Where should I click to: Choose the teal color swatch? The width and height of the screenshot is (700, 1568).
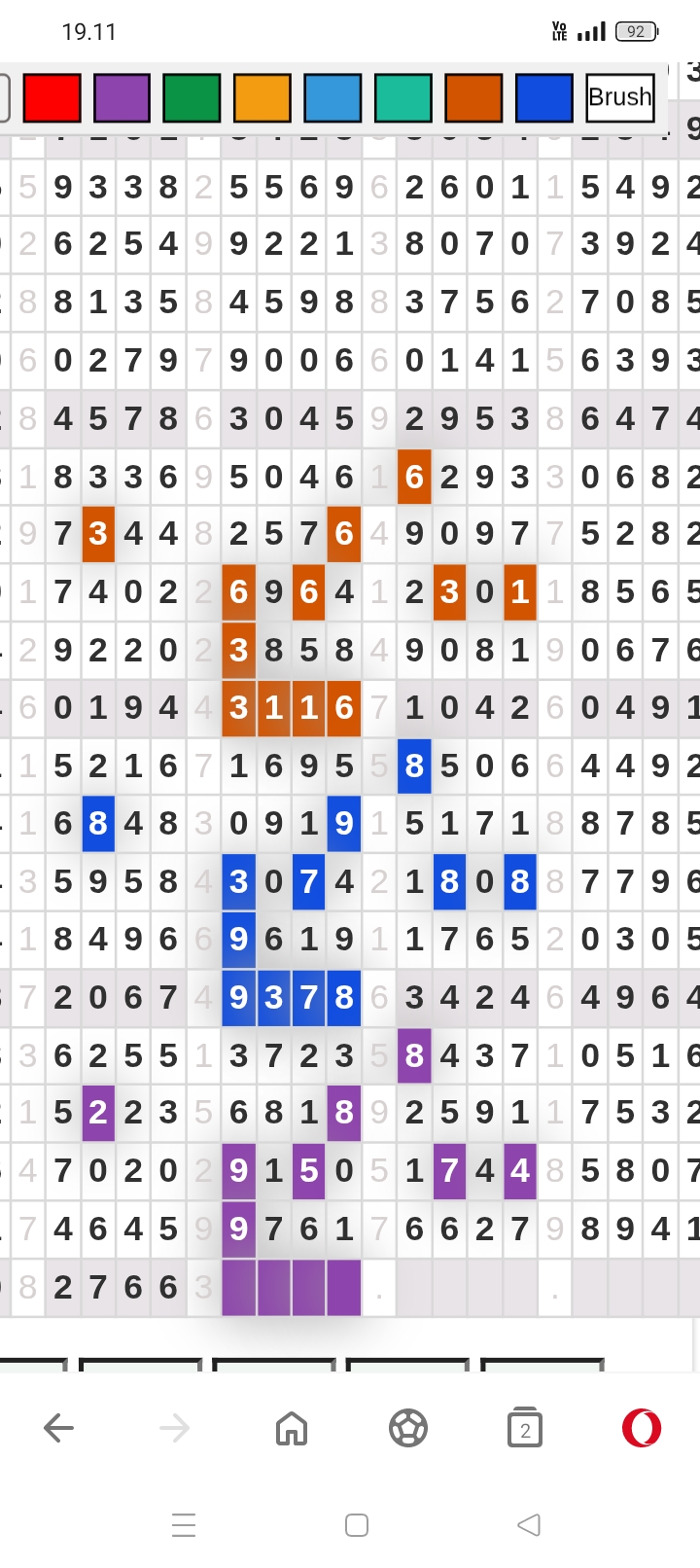point(403,97)
